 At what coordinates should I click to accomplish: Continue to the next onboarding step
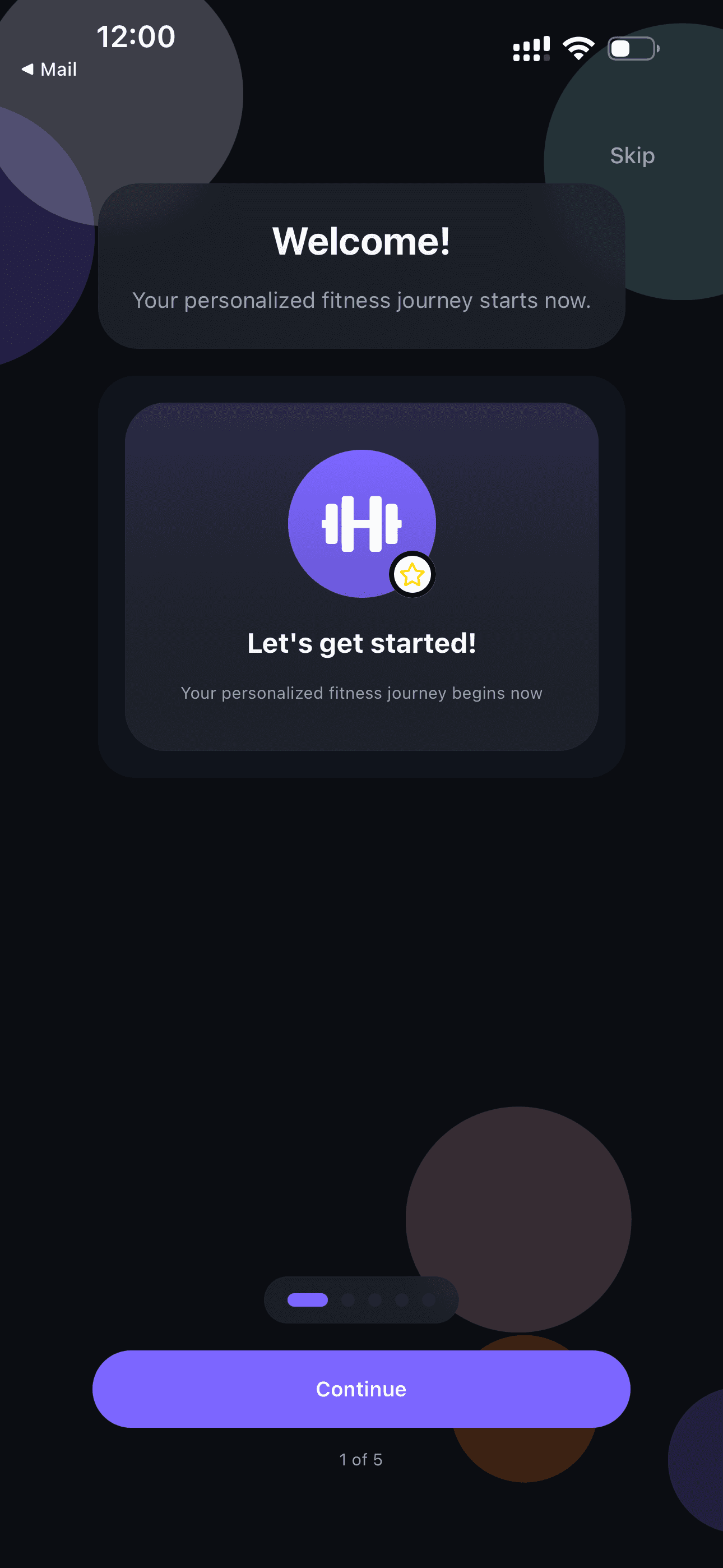(x=361, y=1389)
